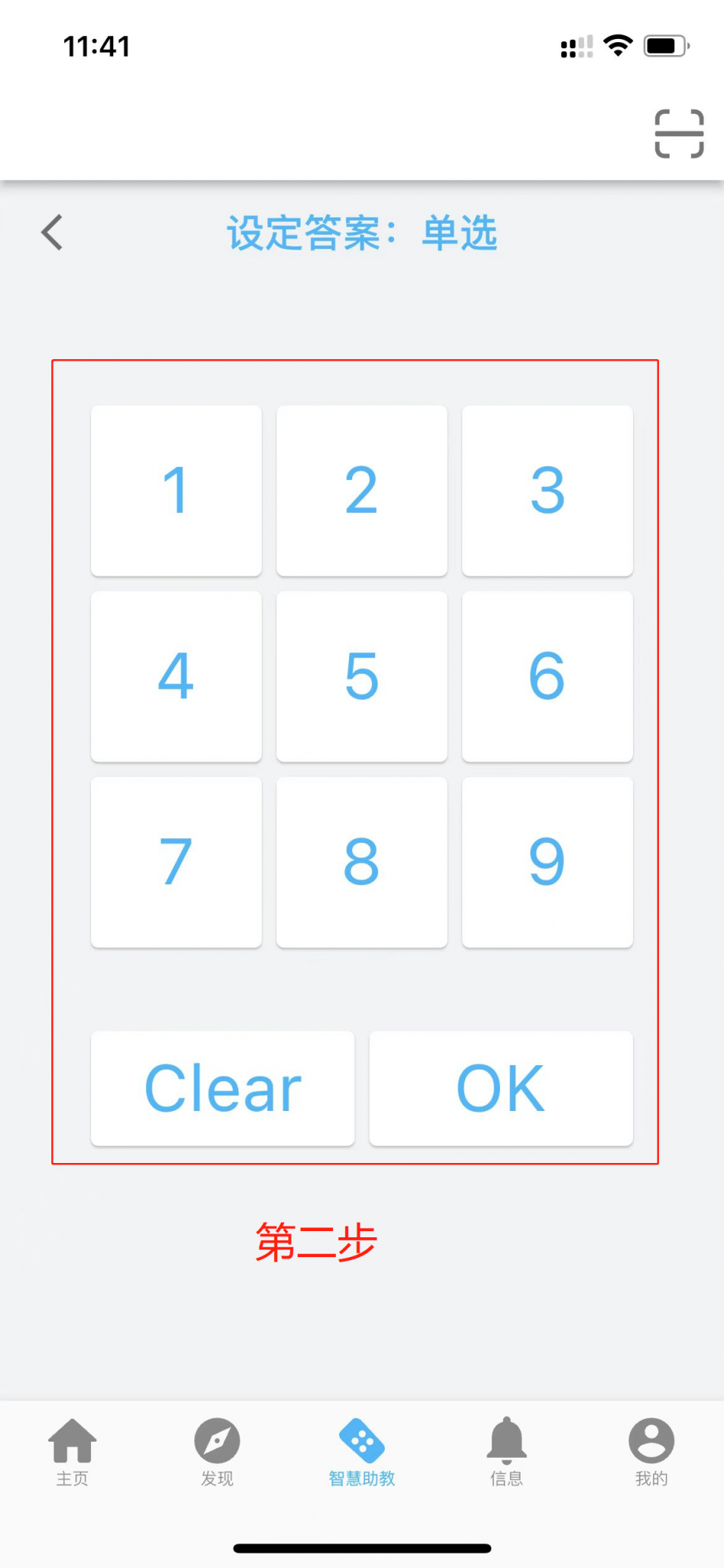Image resolution: width=724 pixels, height=1568 pixels.
Task: Choose answer number 6
Action: coord(547,676)
